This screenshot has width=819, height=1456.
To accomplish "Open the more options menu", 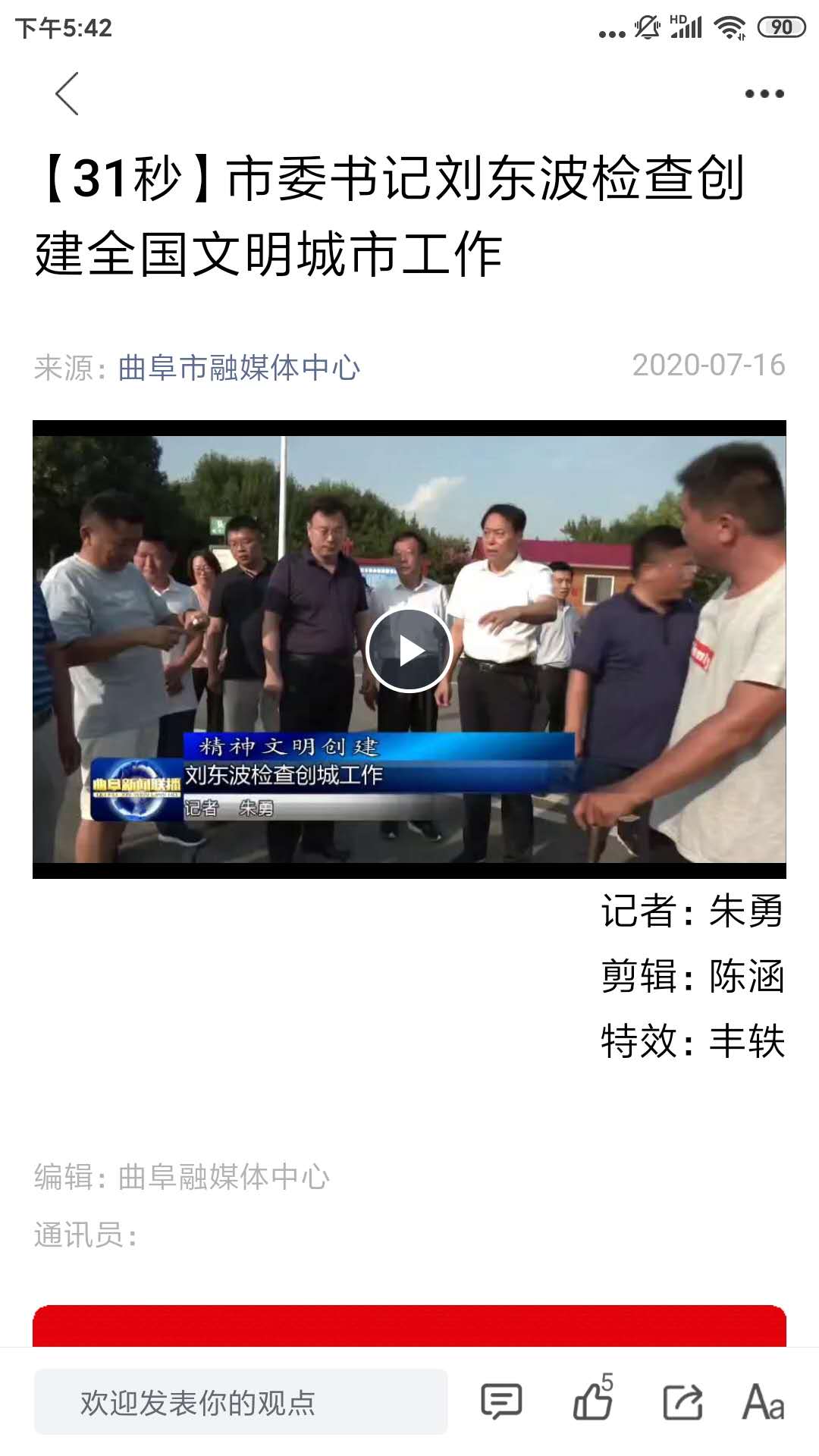I will click(764, 93).
